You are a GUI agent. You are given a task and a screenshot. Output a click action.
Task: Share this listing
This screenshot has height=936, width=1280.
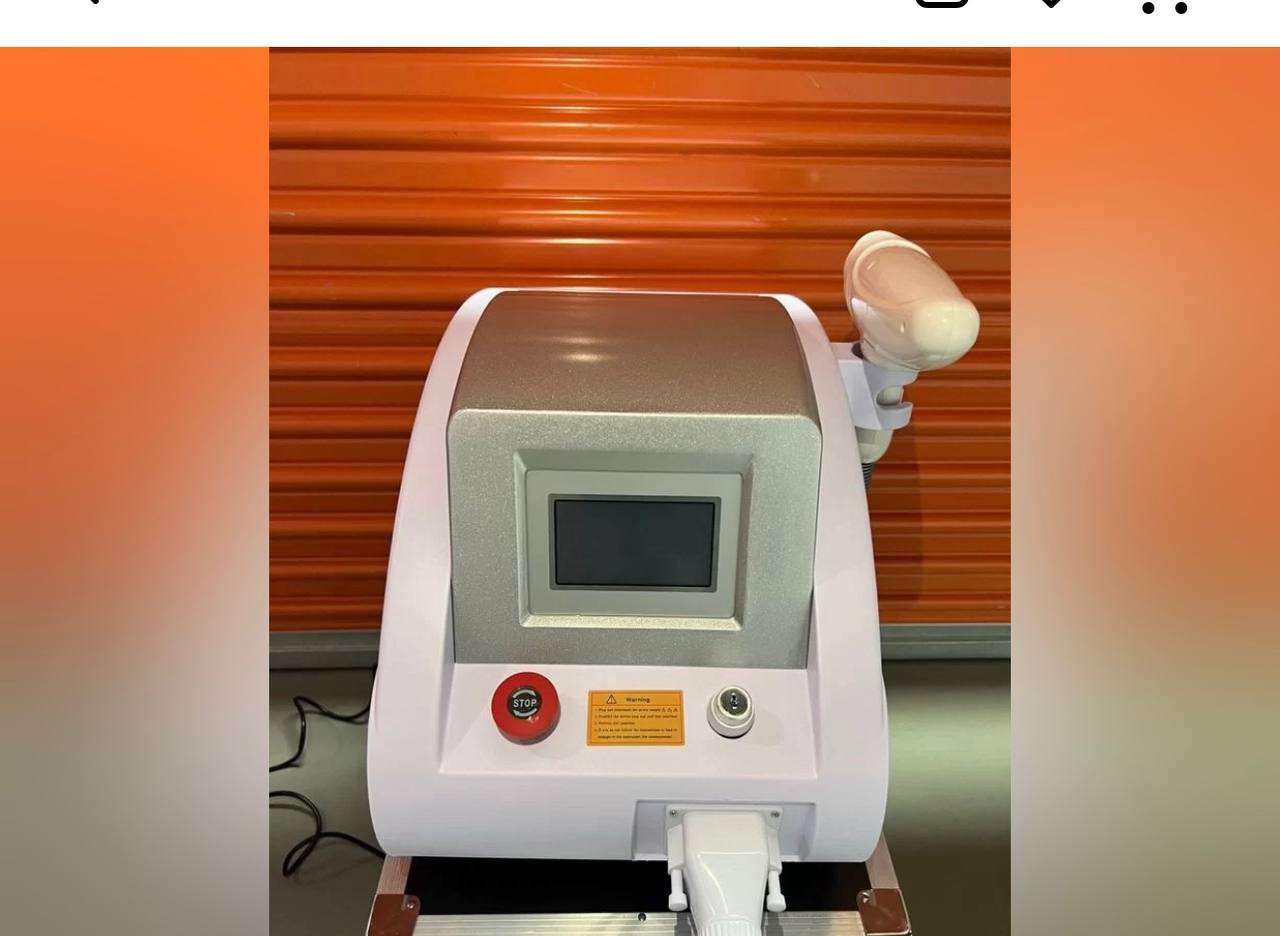(942, 2)
